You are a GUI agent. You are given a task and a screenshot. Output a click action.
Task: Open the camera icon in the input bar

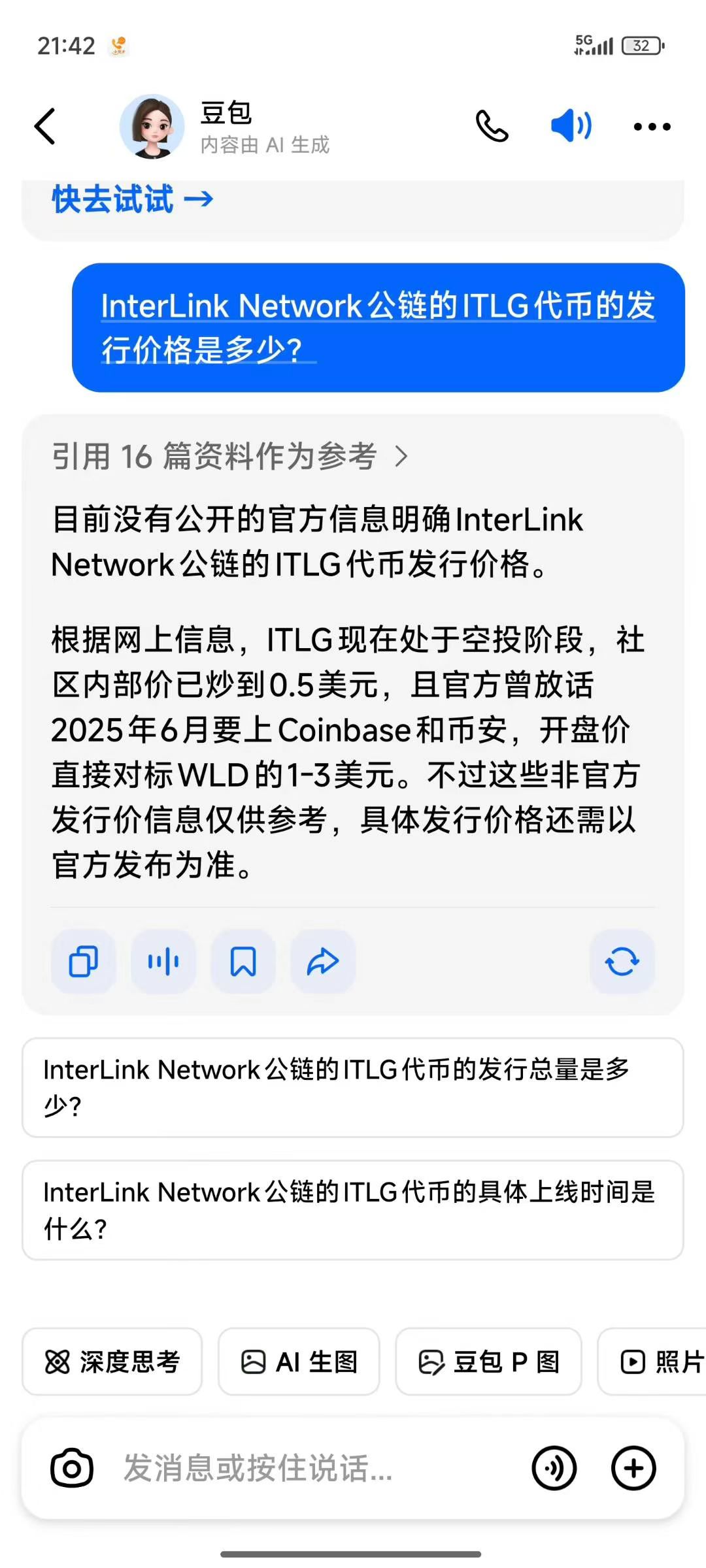coord(72,1469)
